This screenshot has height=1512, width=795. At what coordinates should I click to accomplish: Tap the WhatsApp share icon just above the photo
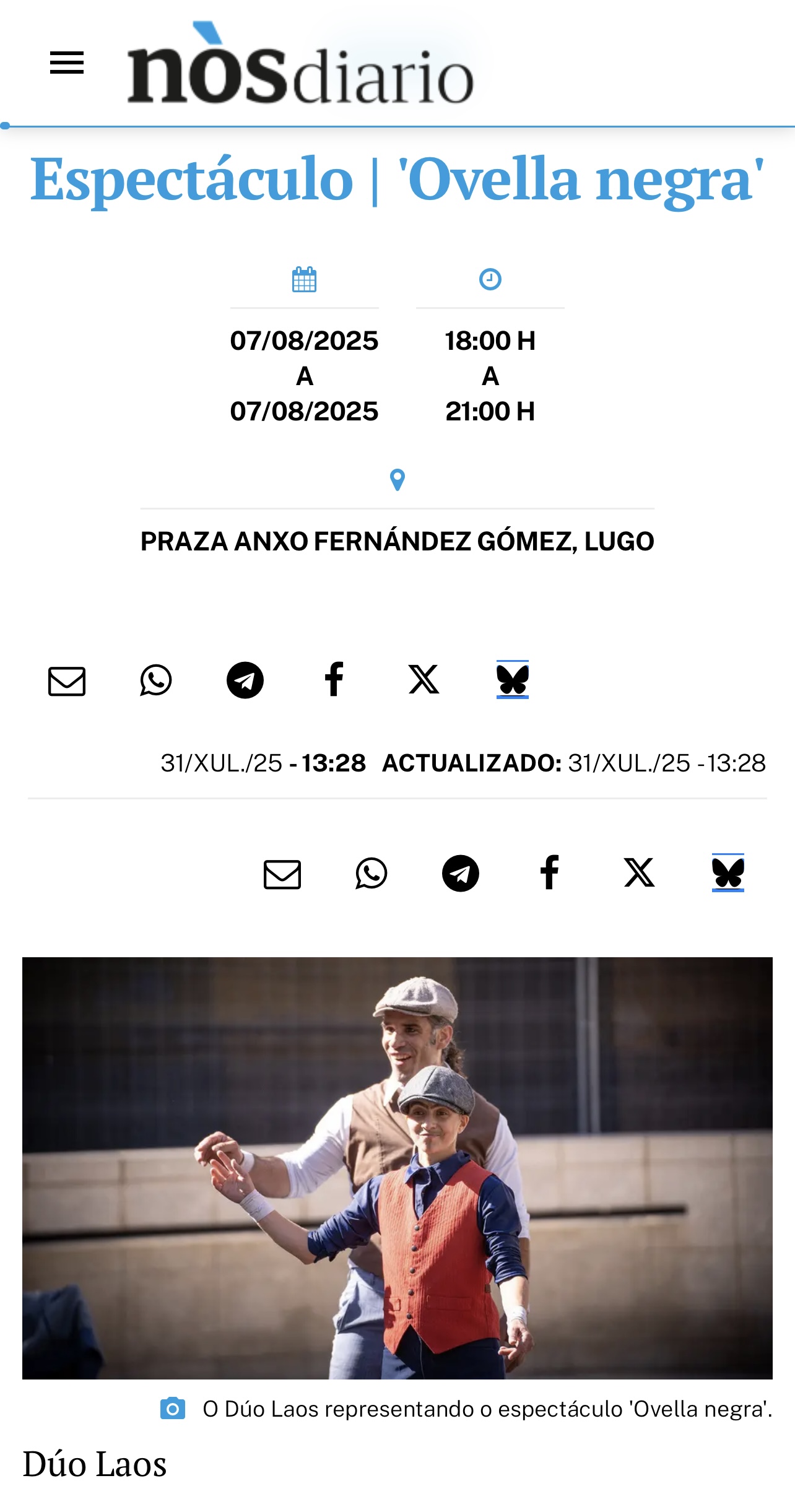coord(371,874)
